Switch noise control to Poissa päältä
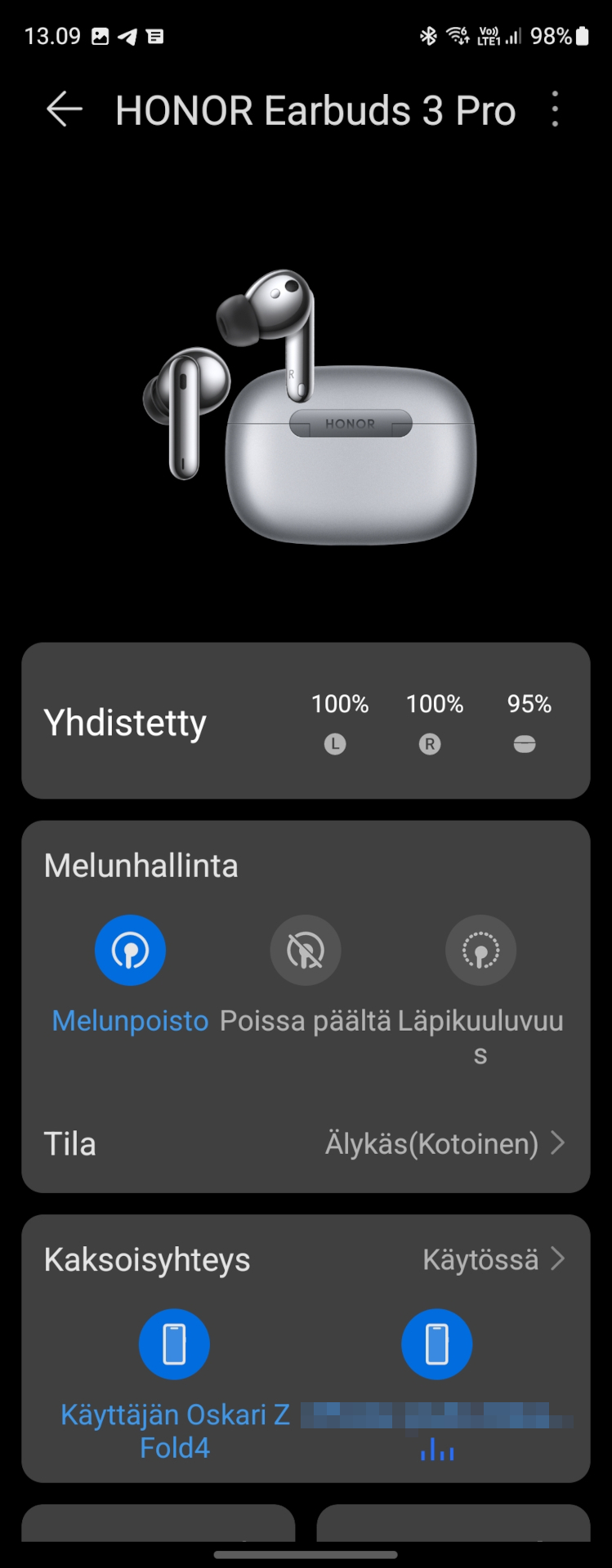Viewport: 612px width, 1568px height. (306, 951)
